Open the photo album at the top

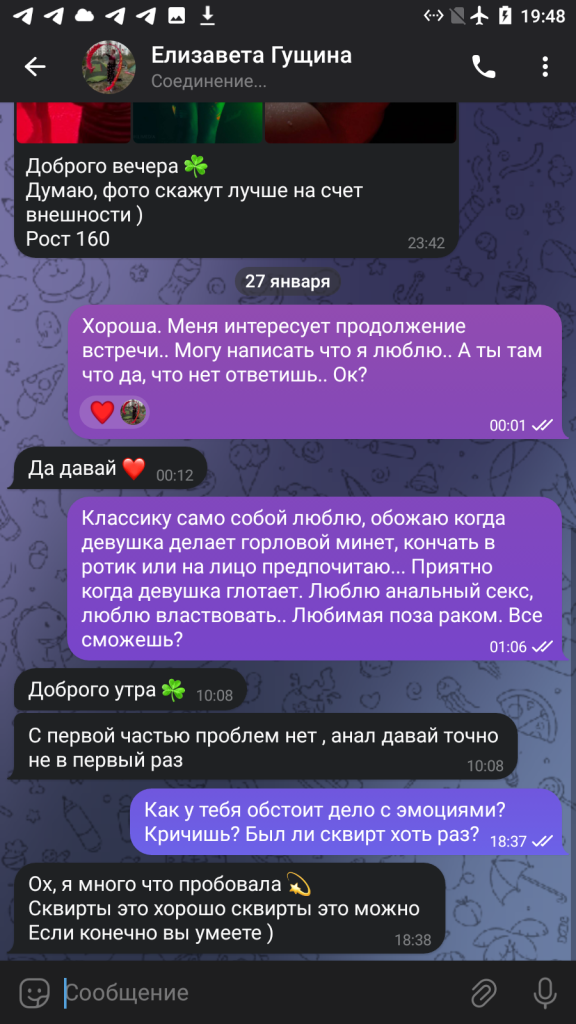click(236, 122)
